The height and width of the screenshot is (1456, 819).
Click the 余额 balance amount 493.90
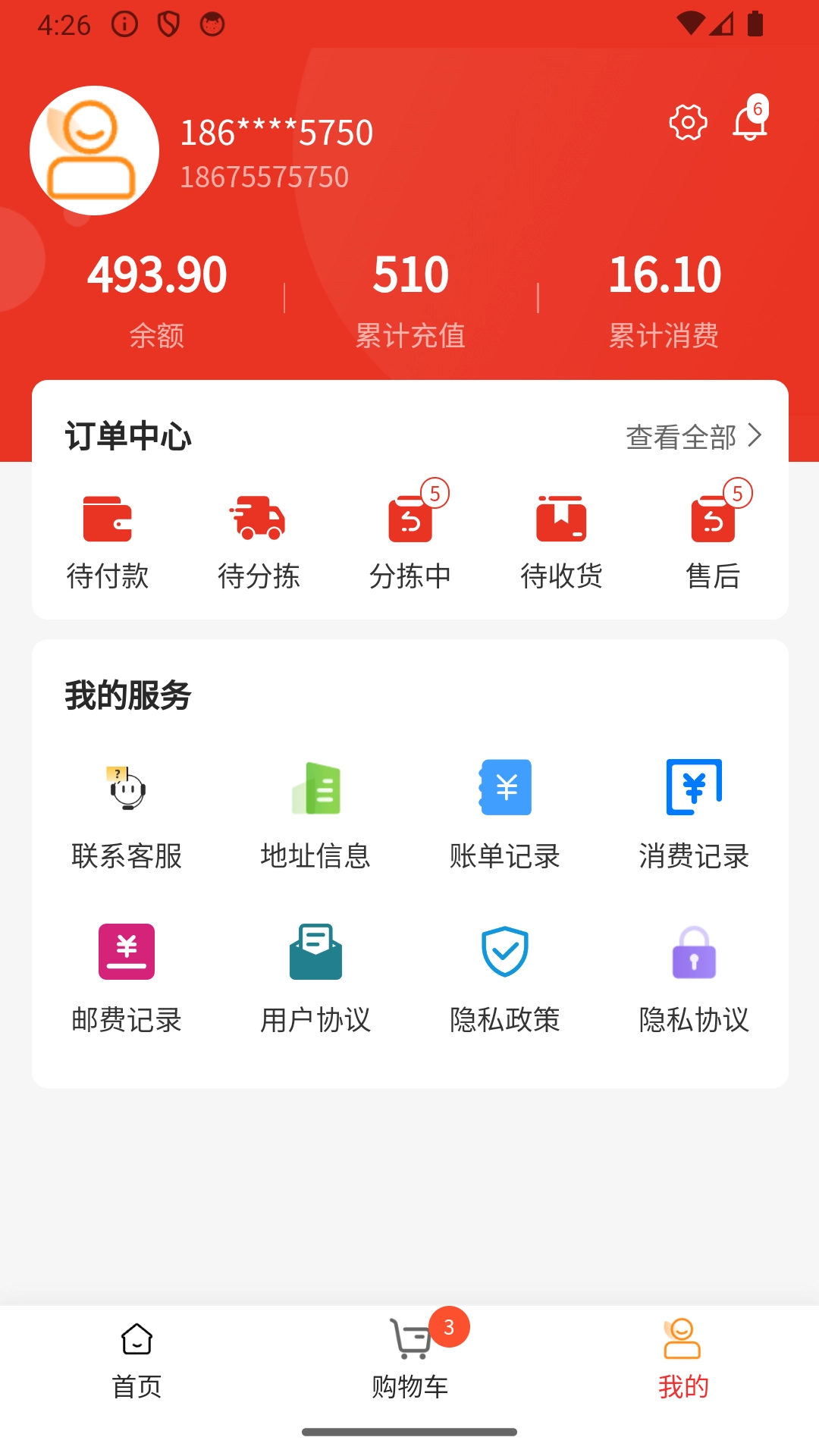(x=157, y=275)
